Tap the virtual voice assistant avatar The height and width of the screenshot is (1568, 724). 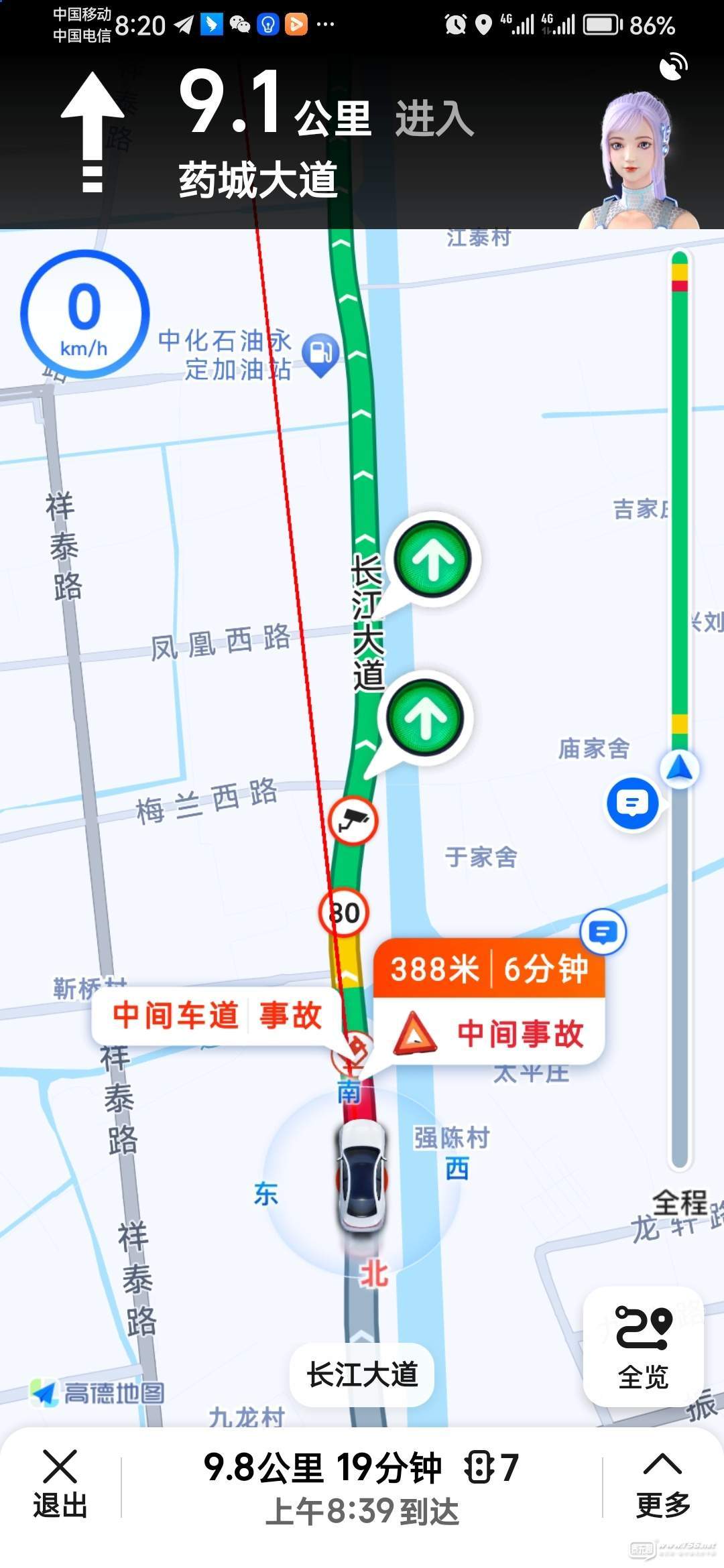[642, 161]
